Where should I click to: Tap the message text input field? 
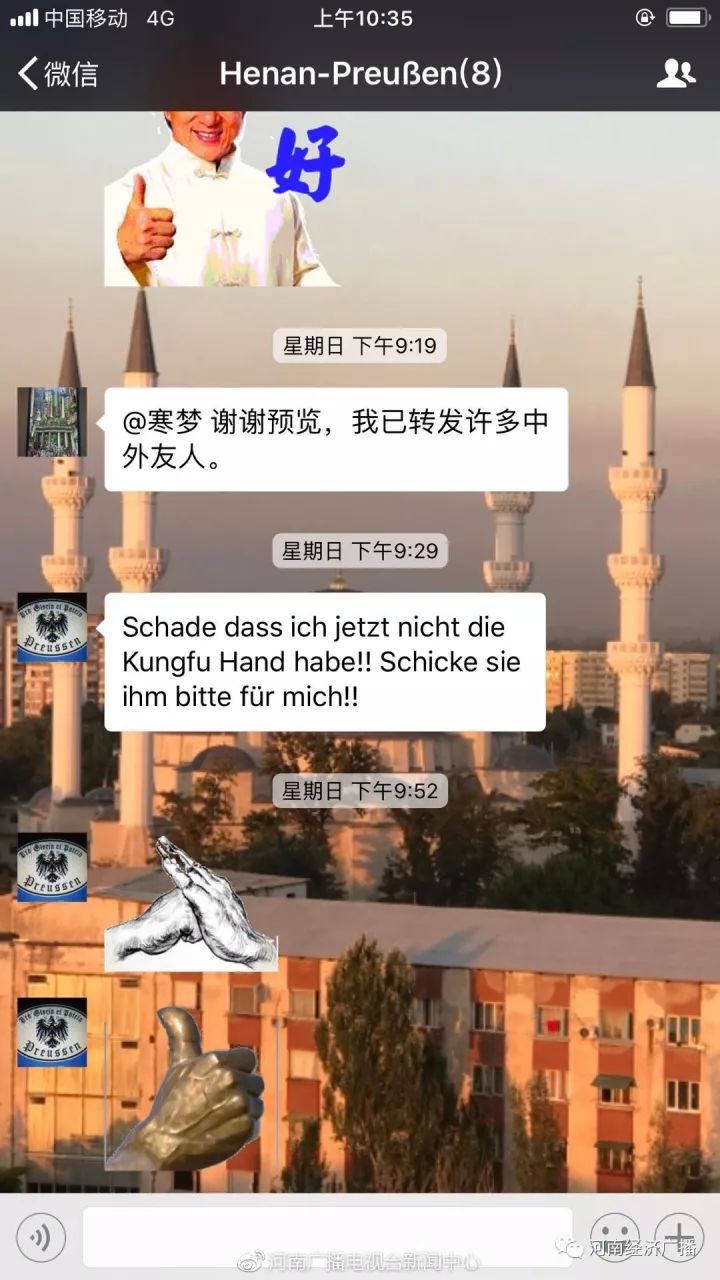click(327, 1238)
